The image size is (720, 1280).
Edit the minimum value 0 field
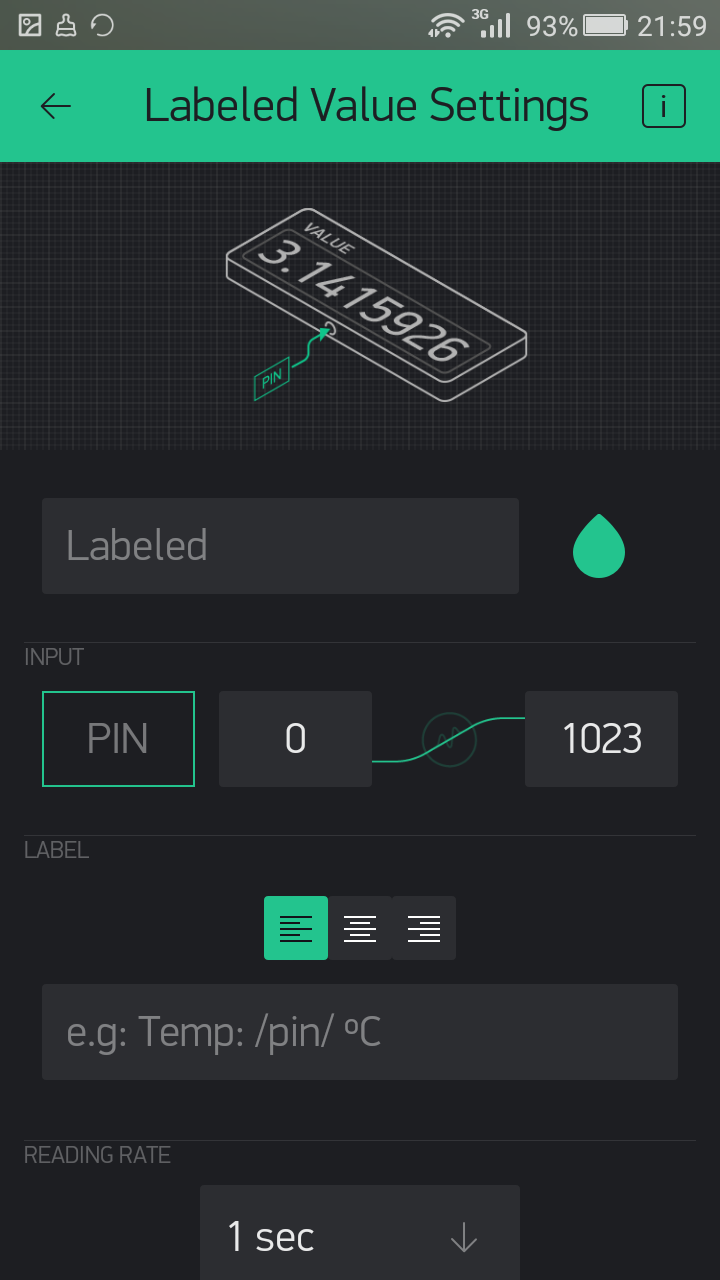(x=295, y=739)
